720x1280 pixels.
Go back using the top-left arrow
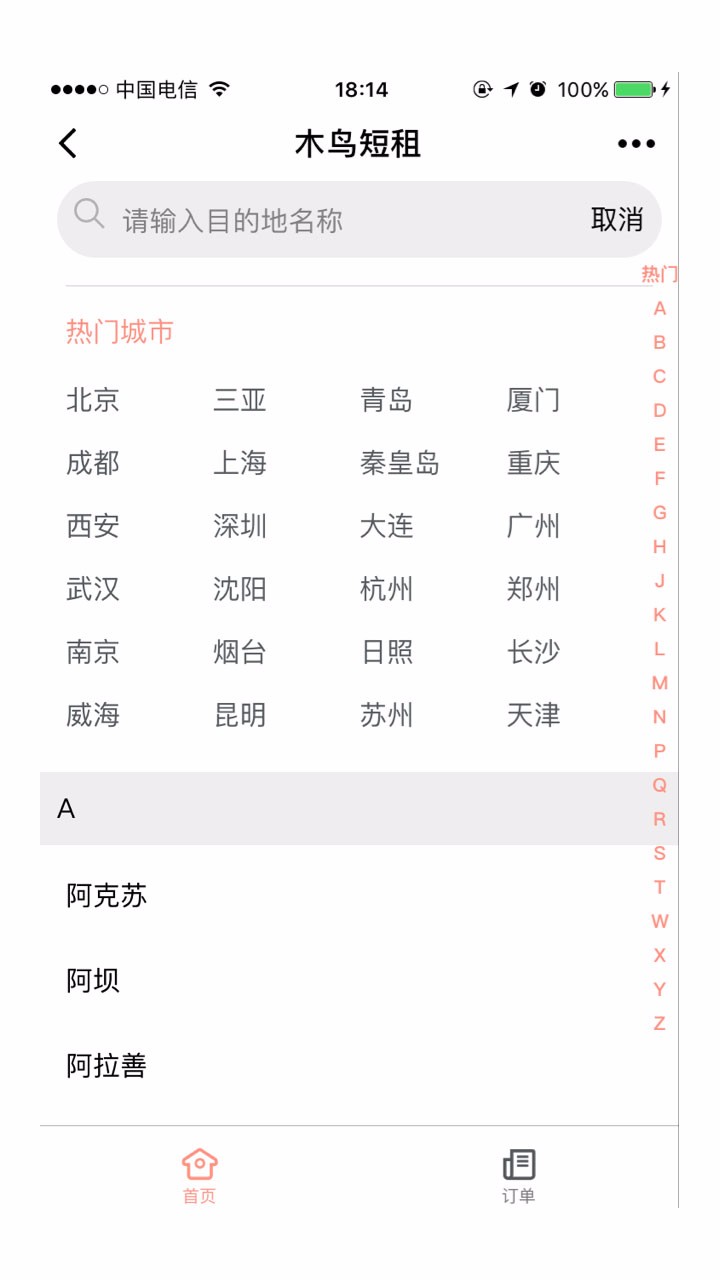point(67,144)
